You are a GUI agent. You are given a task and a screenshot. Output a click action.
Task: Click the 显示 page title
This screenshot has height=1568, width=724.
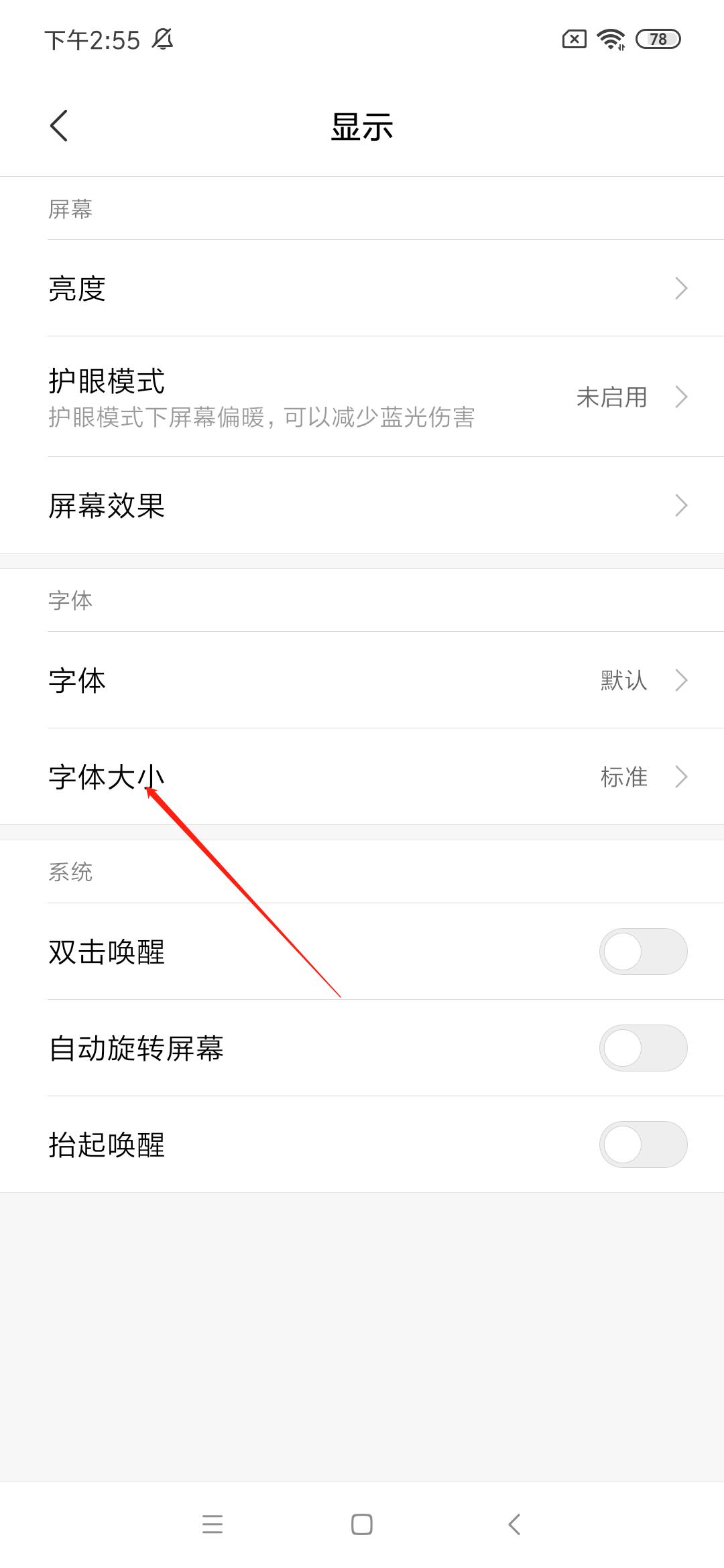362,127
